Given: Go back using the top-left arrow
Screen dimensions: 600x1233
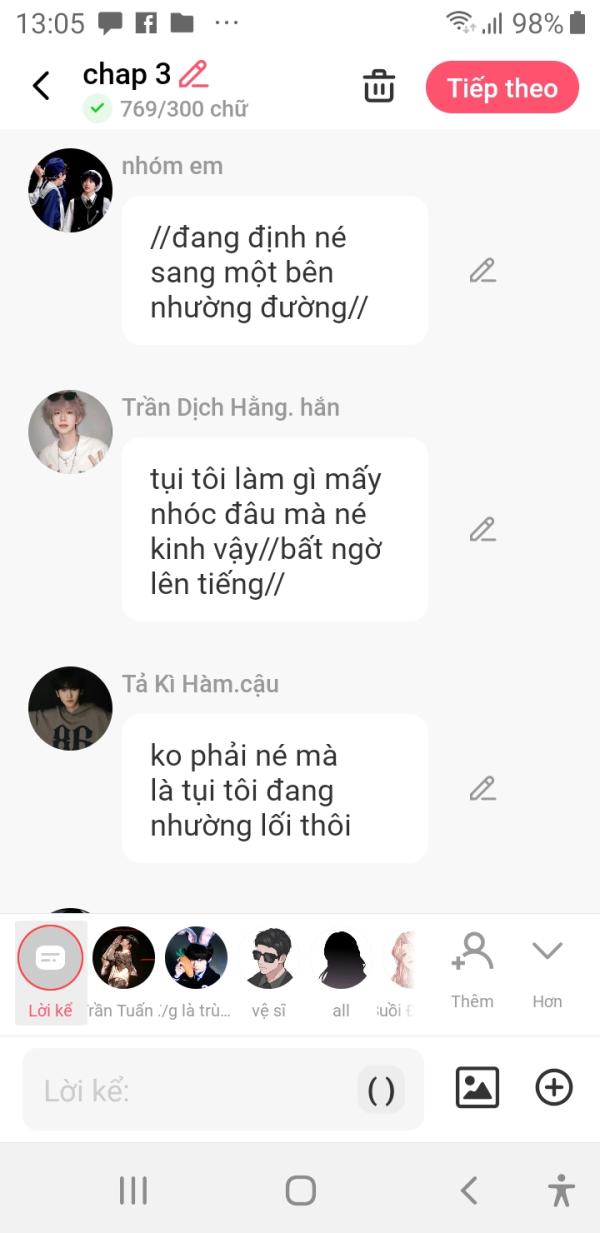Looking at the screenshot, I should 41,86.
